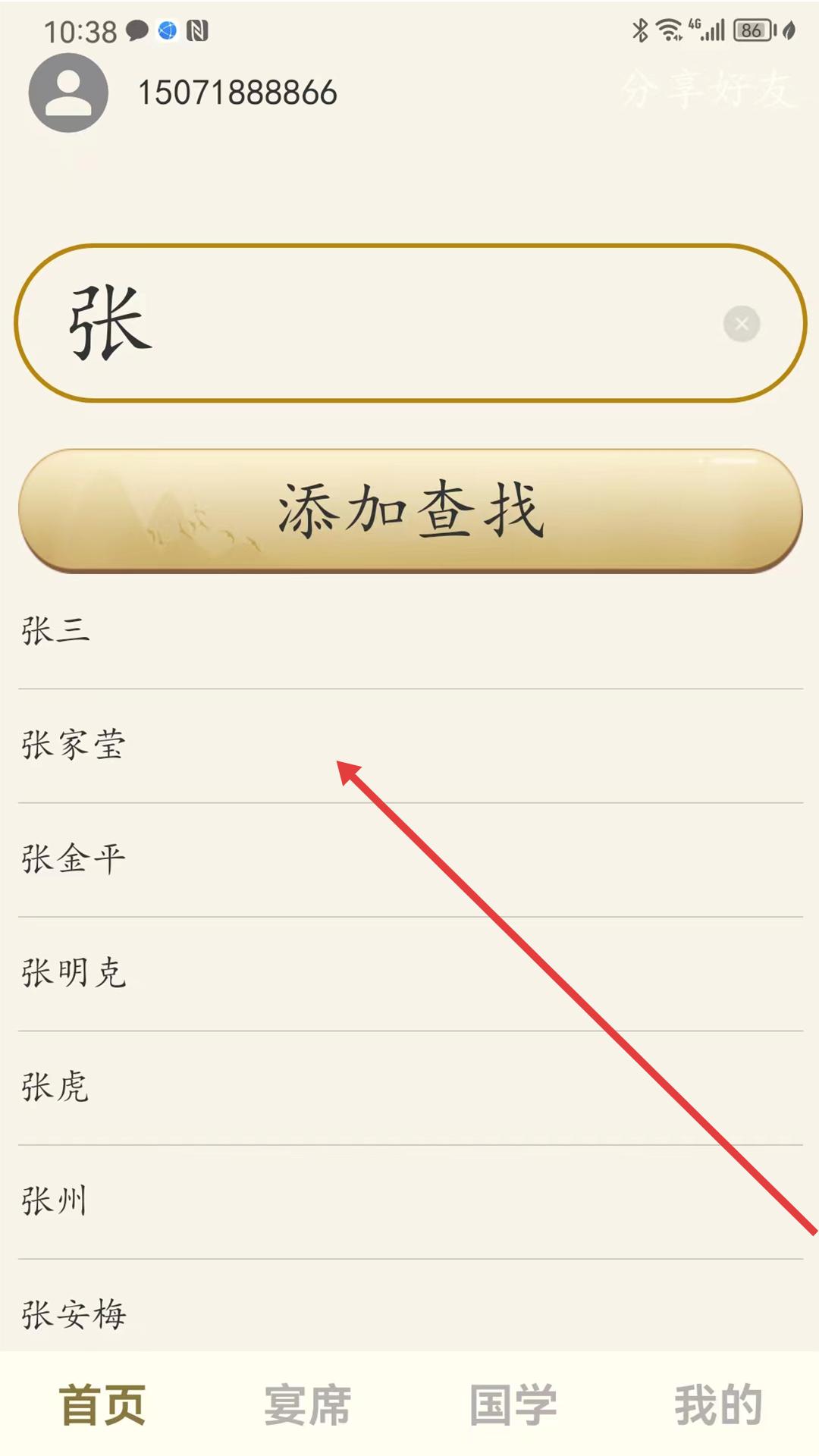
Task: Switch to the 宴席 tab
Action: pos(308,1405)
